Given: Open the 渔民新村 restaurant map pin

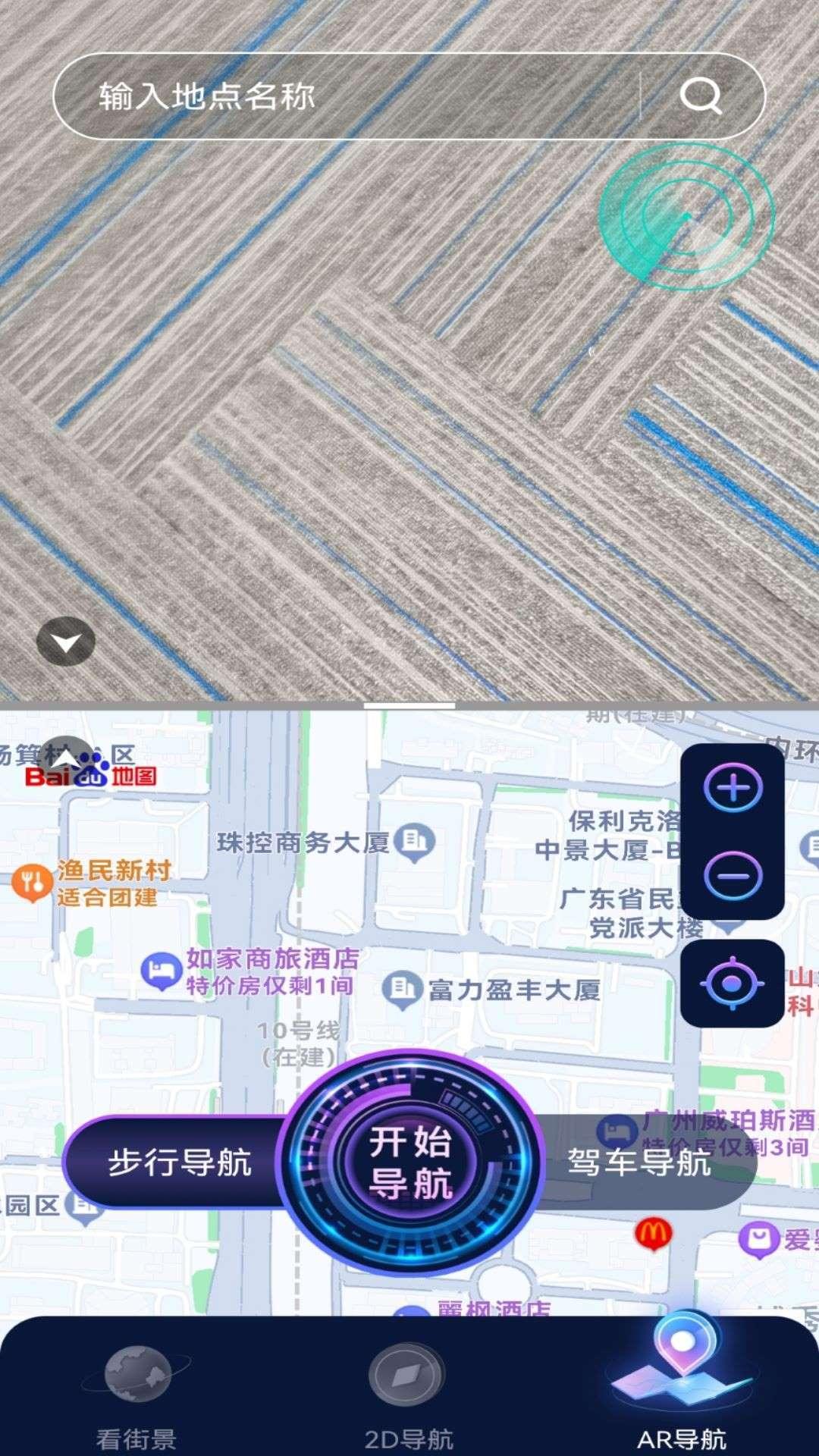Looking at the screenshot, I should (x=31, y=881).
